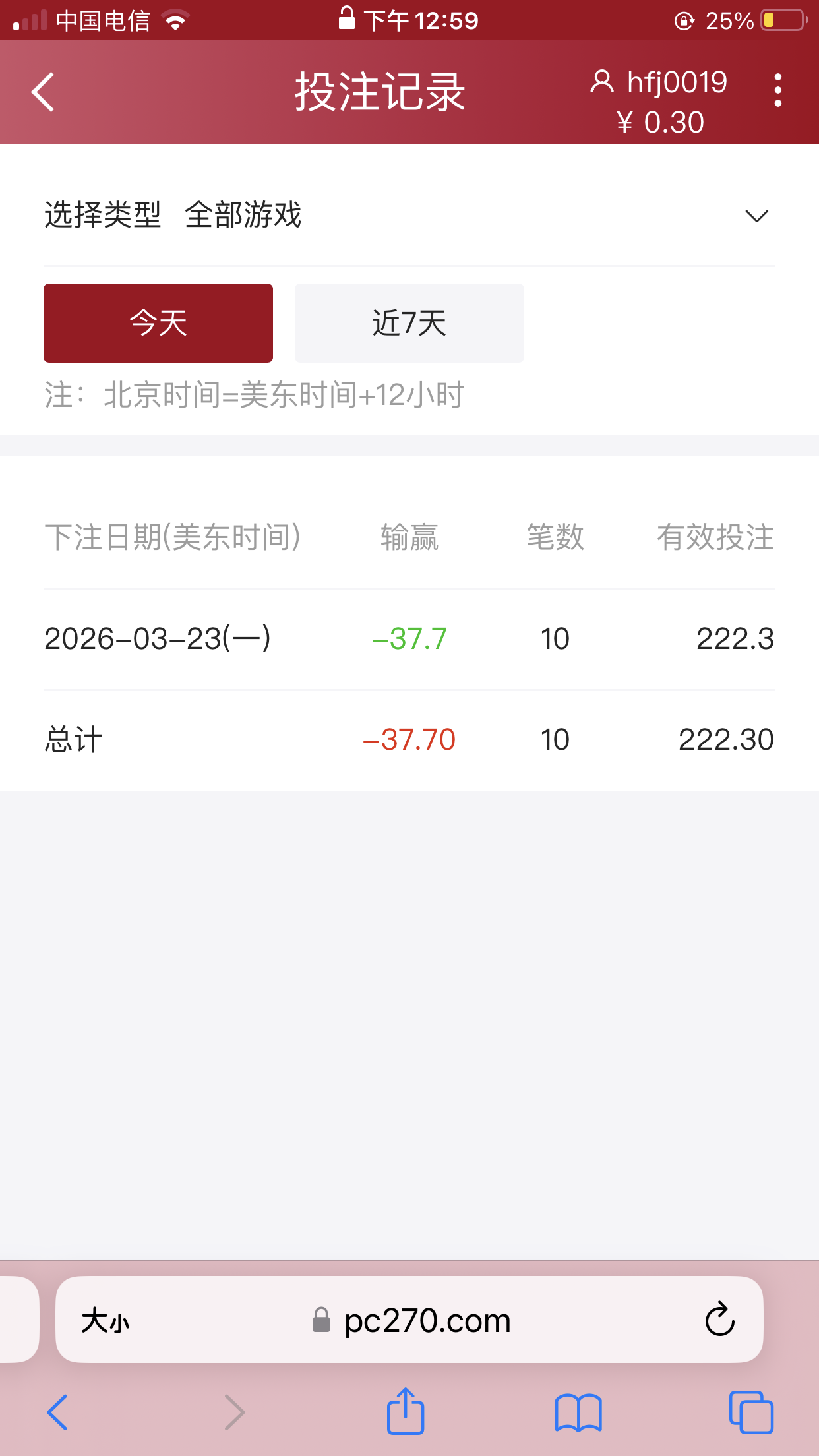Select the 今天 date filter
Screen dimensions: 819x1456
[158, 322]
